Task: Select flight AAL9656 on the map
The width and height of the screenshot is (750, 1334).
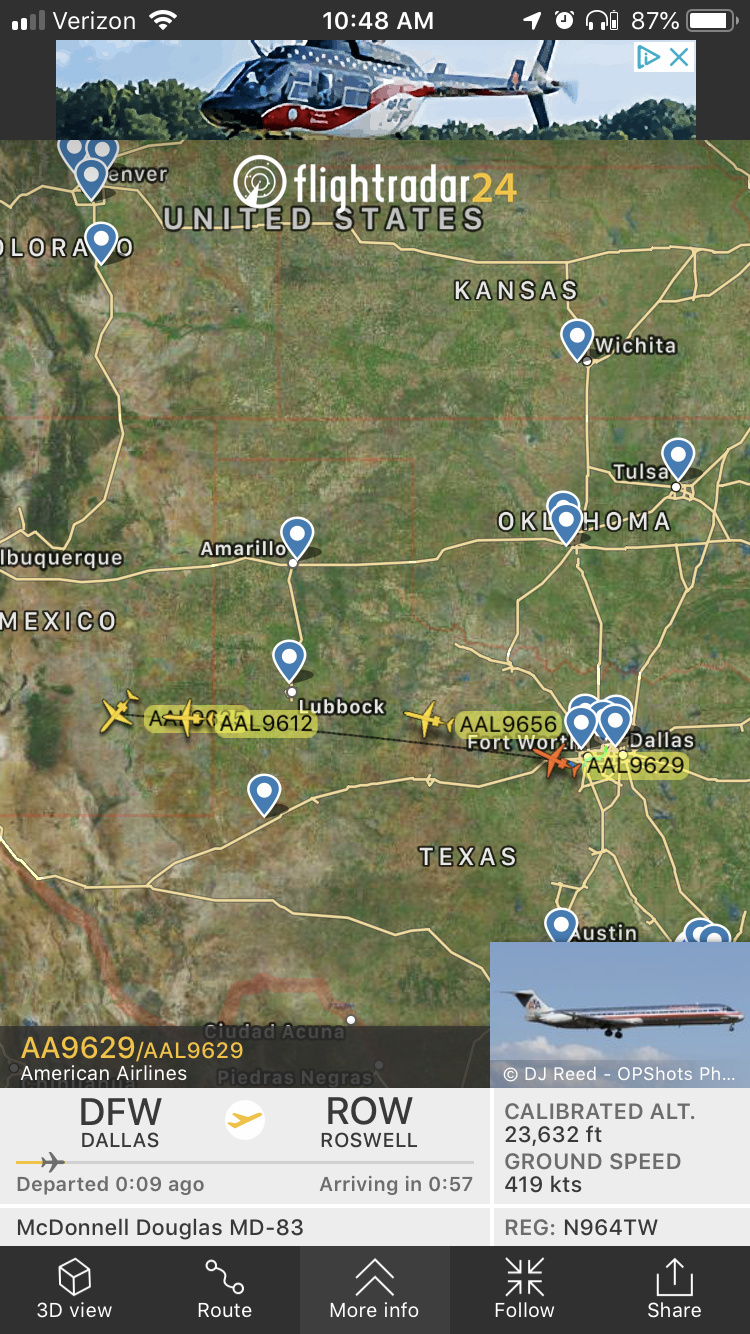Action: click(429, 719)
